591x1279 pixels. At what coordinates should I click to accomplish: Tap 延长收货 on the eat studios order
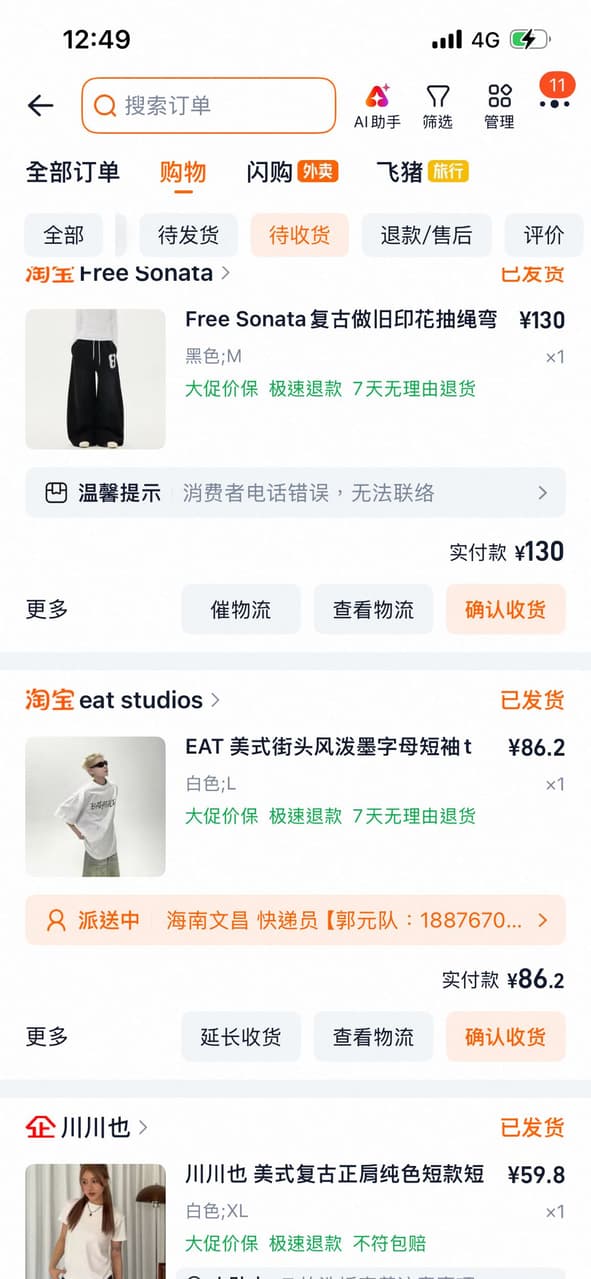240,1037
